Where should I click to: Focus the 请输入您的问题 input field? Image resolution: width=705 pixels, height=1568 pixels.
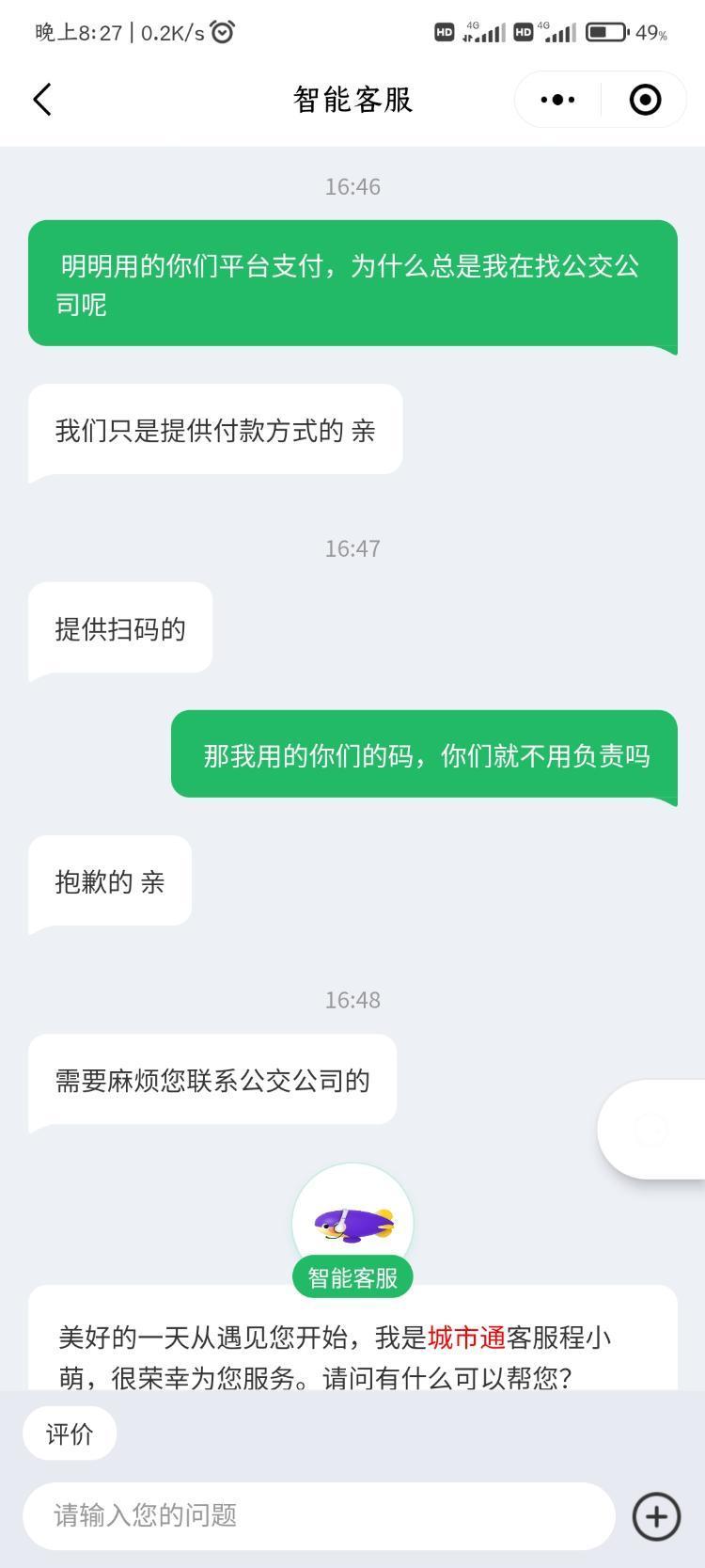pyautogui.click(x=320, y=1515)
